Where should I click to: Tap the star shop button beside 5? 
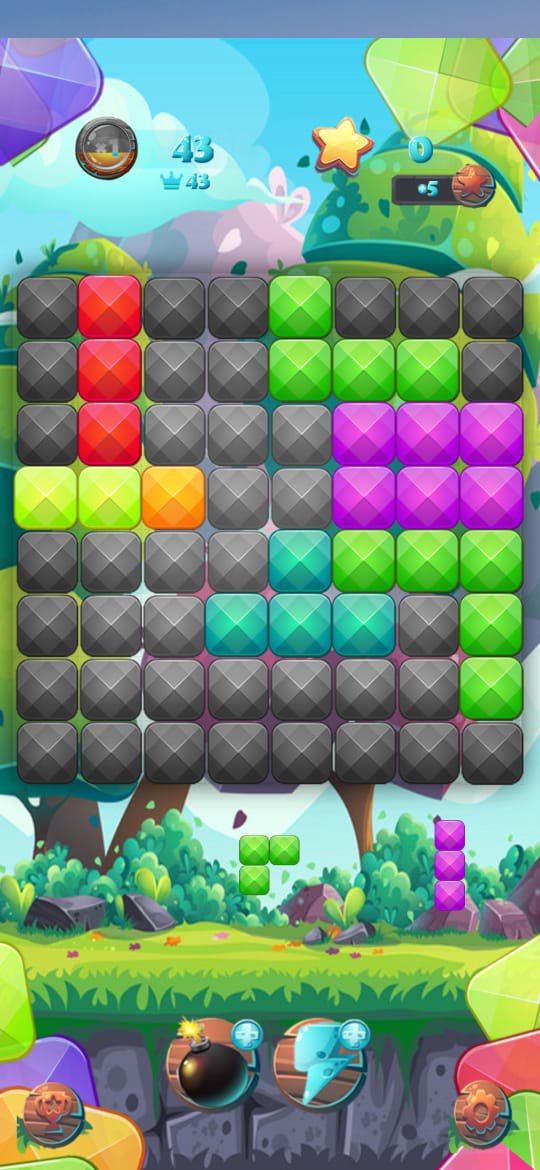[473, 186]
